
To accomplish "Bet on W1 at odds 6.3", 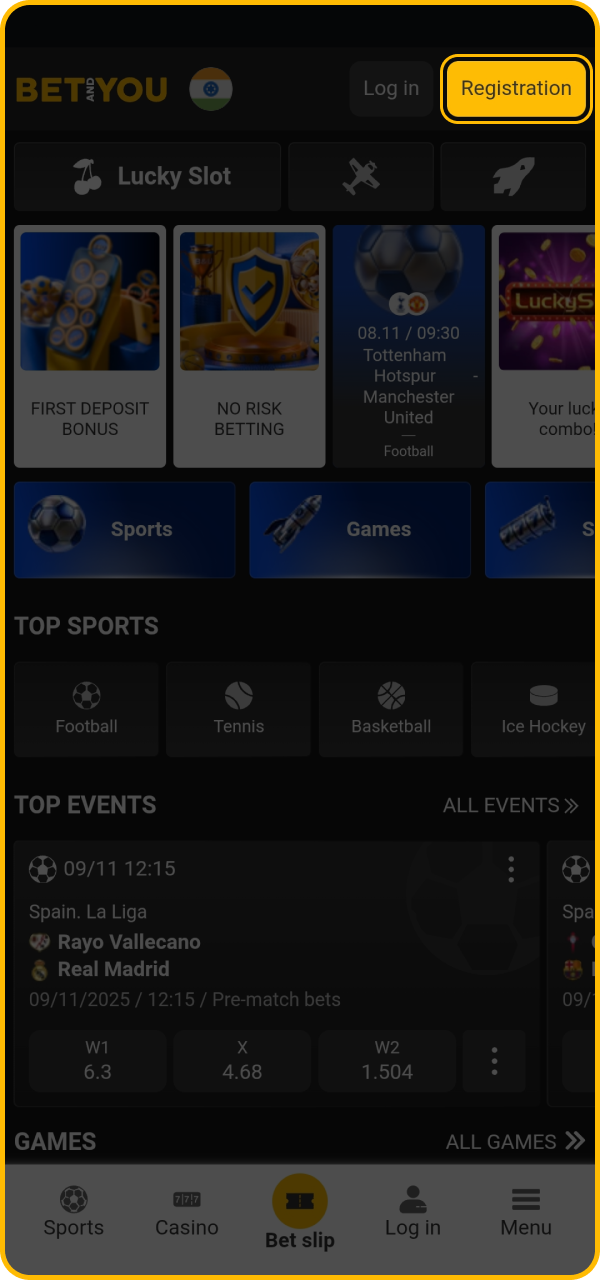I will [98, 1061].
